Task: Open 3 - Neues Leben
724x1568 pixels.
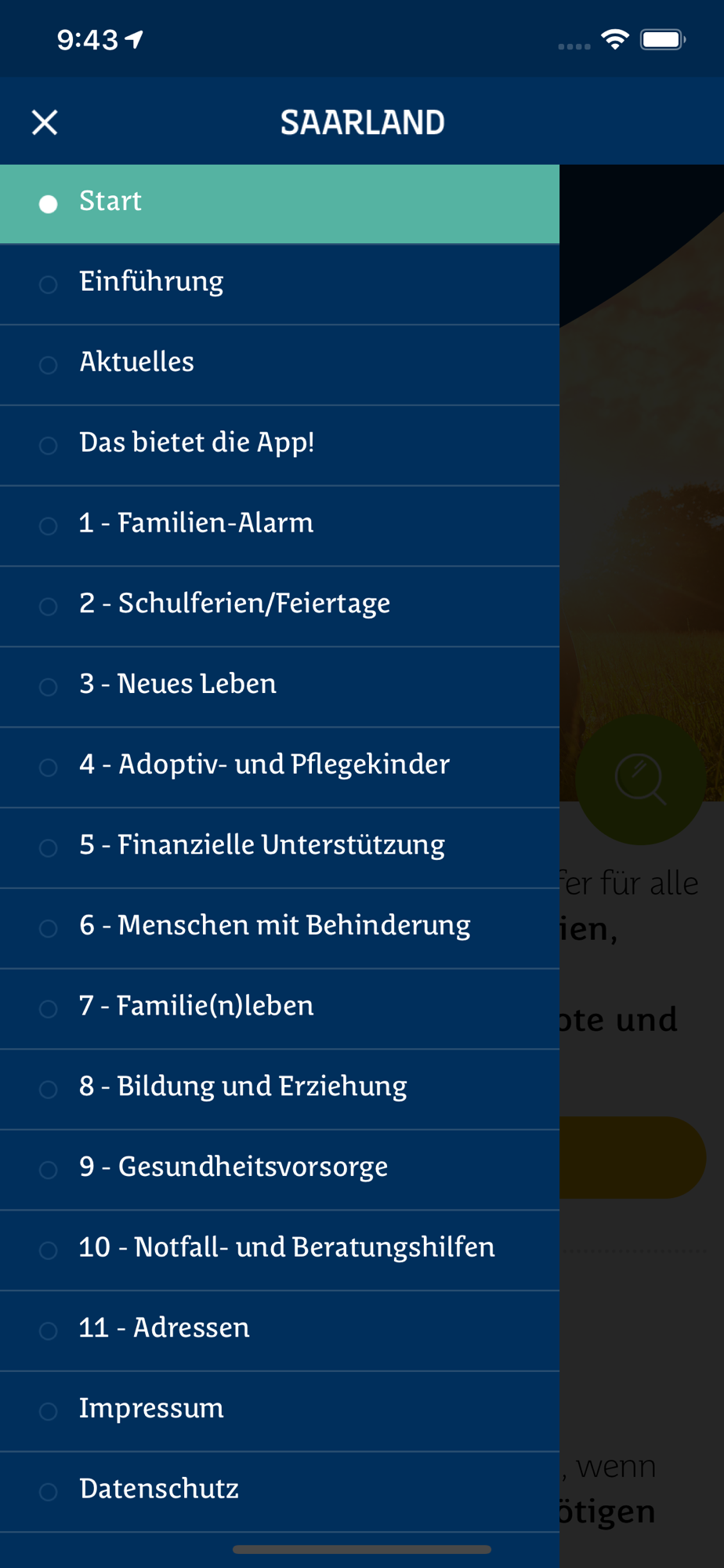Action: click(280, 687)
